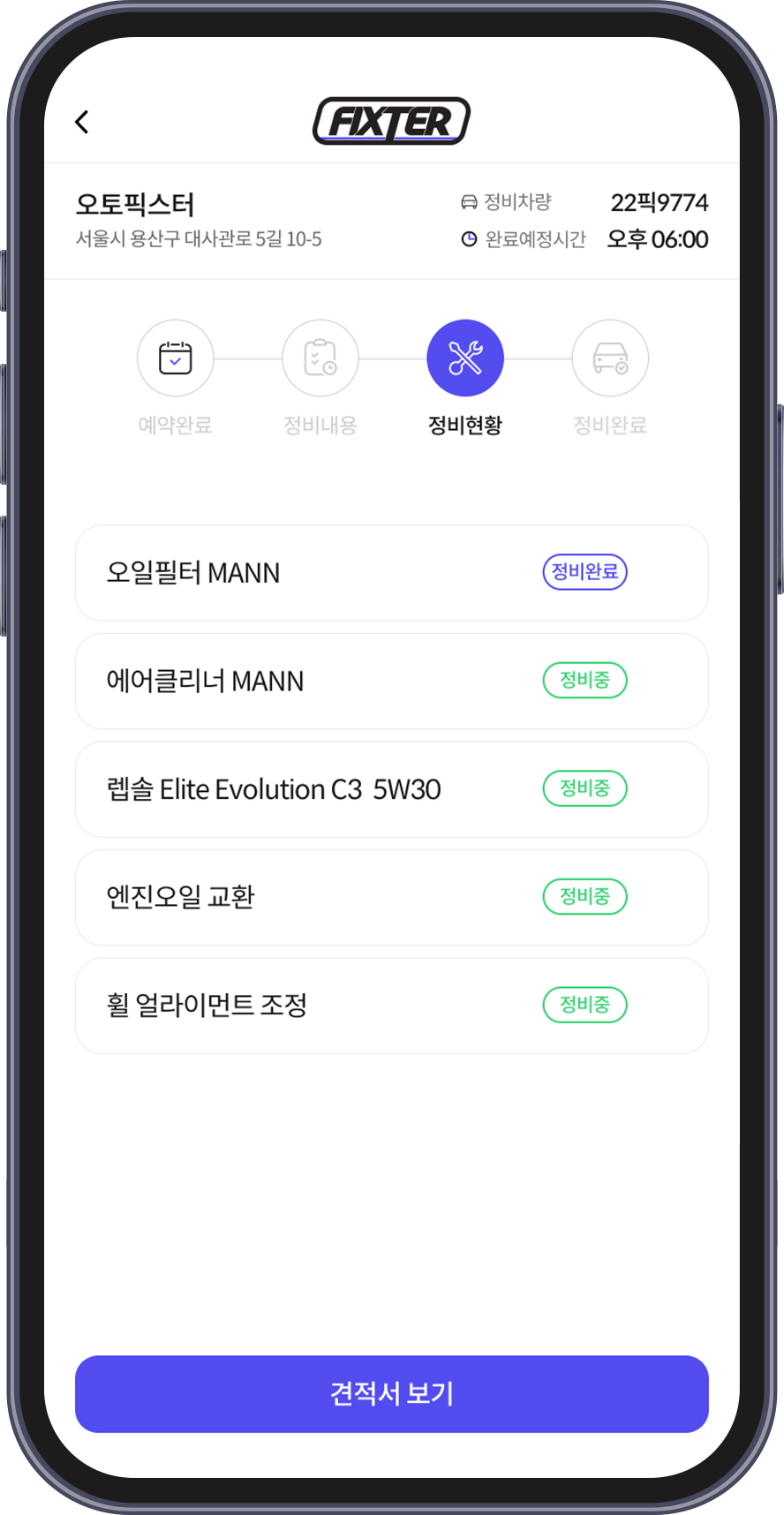Jump to the 정비완료 step

(x=610, y=358)
